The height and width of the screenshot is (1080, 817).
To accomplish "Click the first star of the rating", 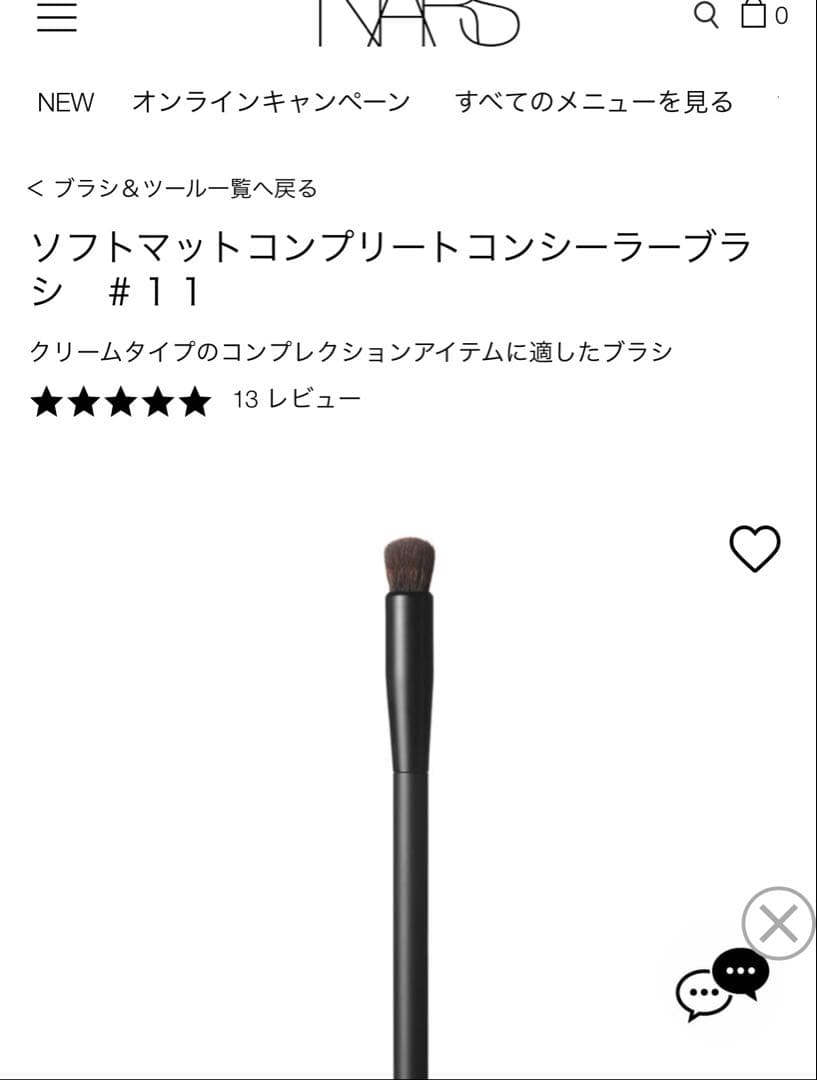I will [x=44, y=402].
